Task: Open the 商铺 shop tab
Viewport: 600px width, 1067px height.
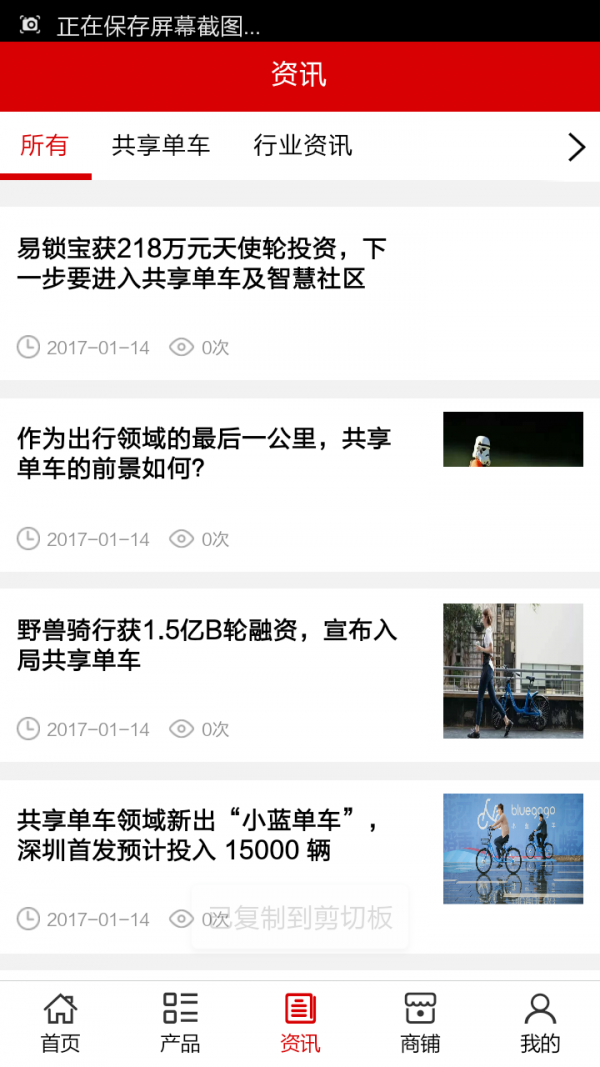Action: point(420,1023)
